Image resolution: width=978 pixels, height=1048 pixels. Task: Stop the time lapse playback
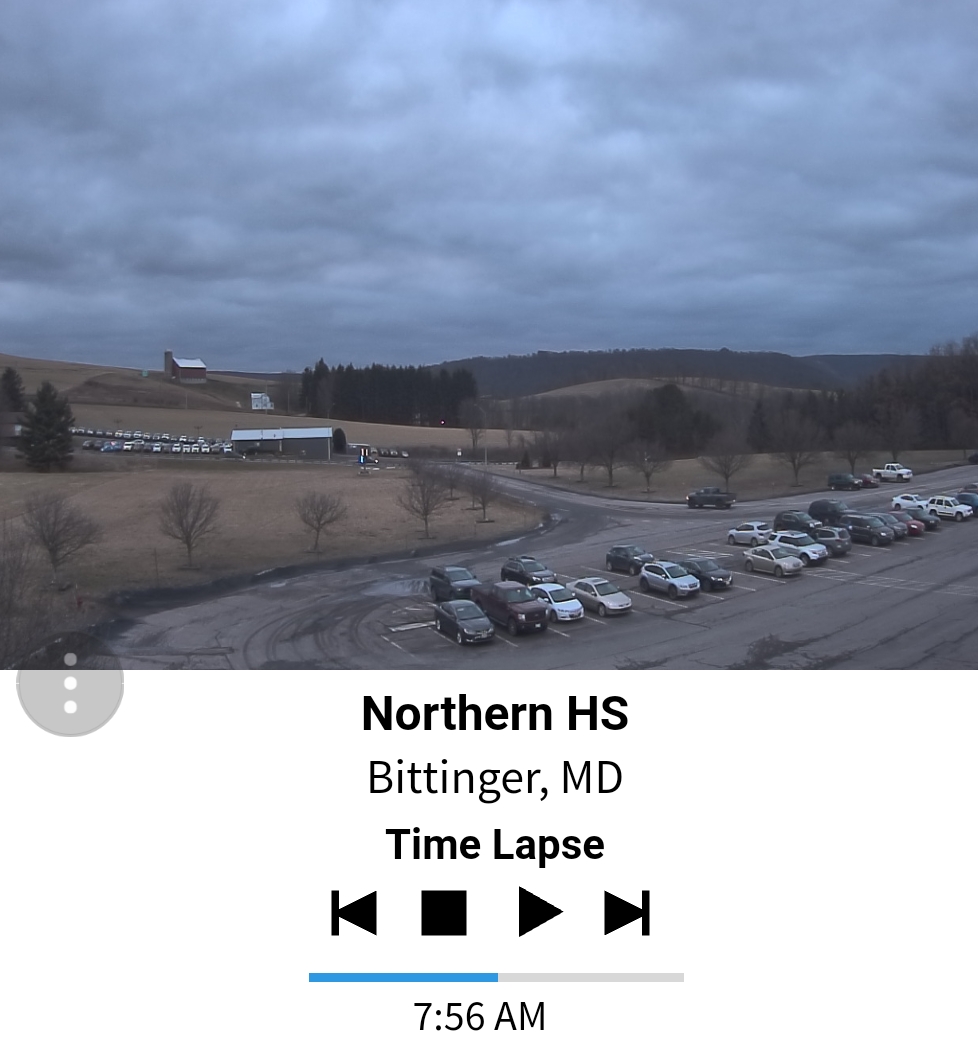tap(444, 912)
